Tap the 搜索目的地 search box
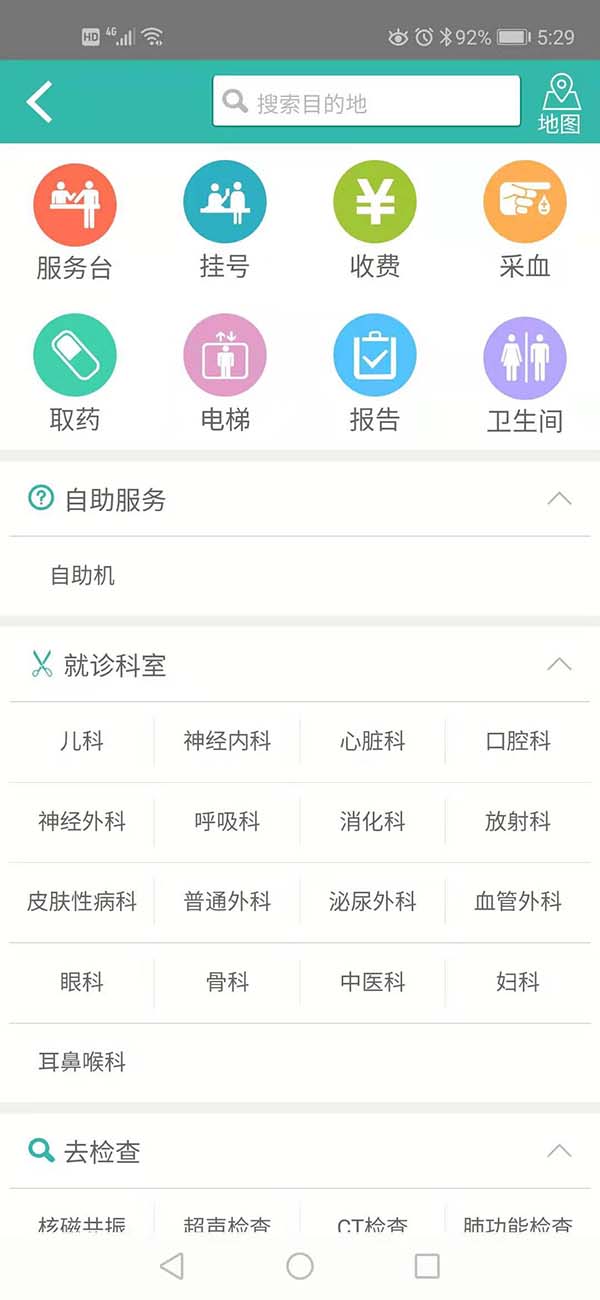Viewport: 600px width, 1300px height. [x=366, y=101]
